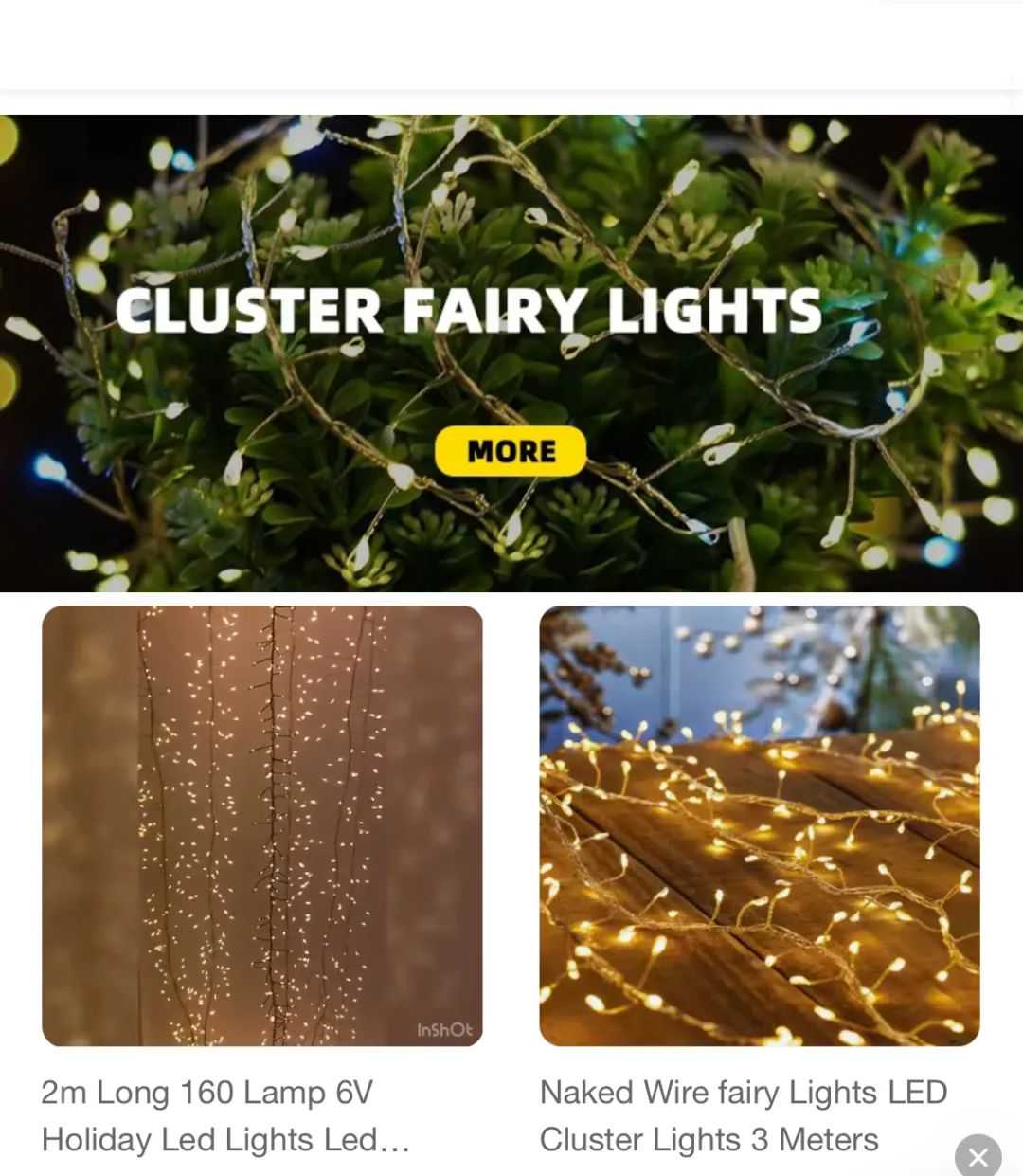Tap the yellow MORE button
The width and height of the screenshot is (1023, 1176).
click(511, 451)
